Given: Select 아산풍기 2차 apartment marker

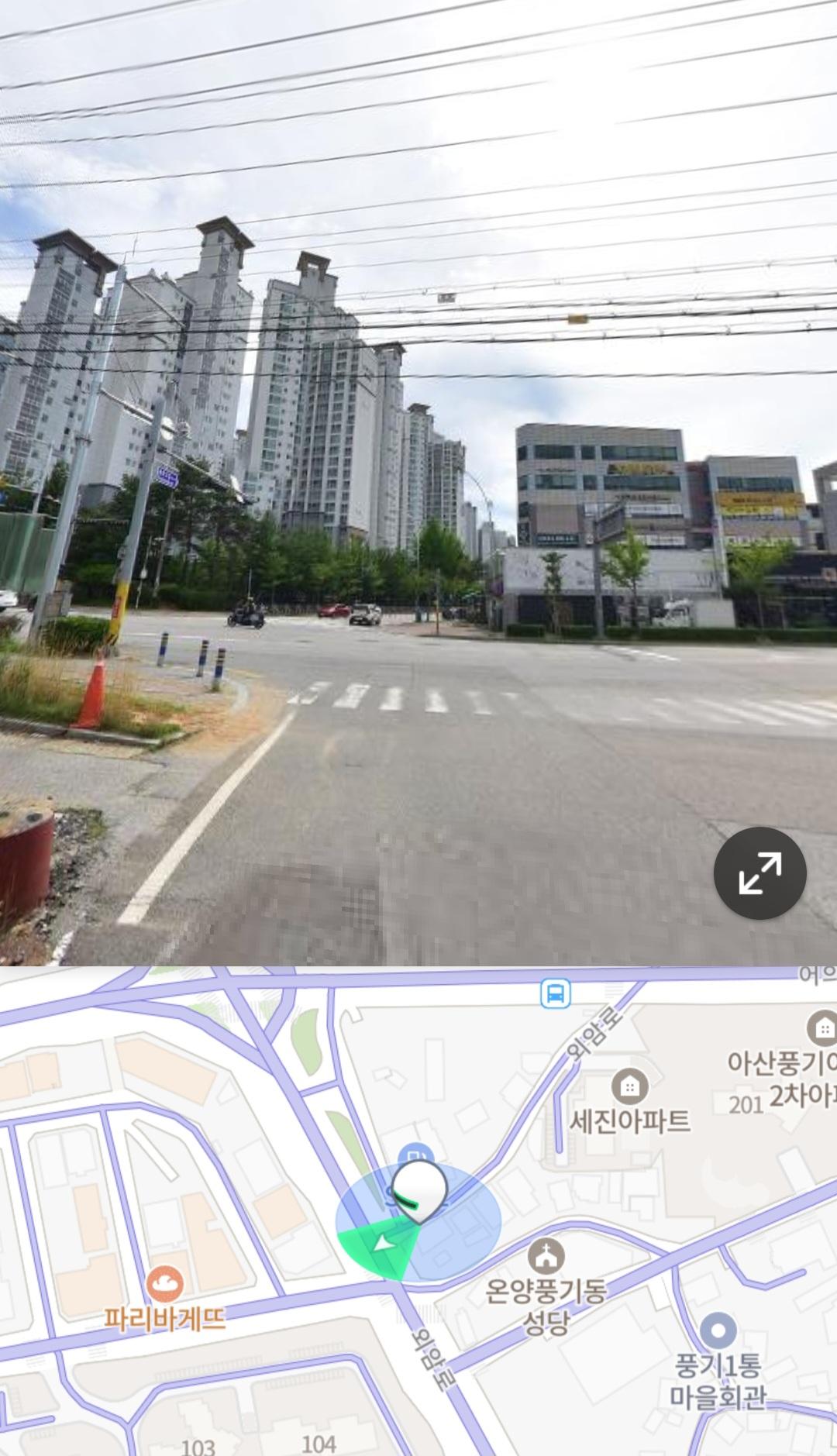Looking at the screenshot, I should (x=822, y=1029).
